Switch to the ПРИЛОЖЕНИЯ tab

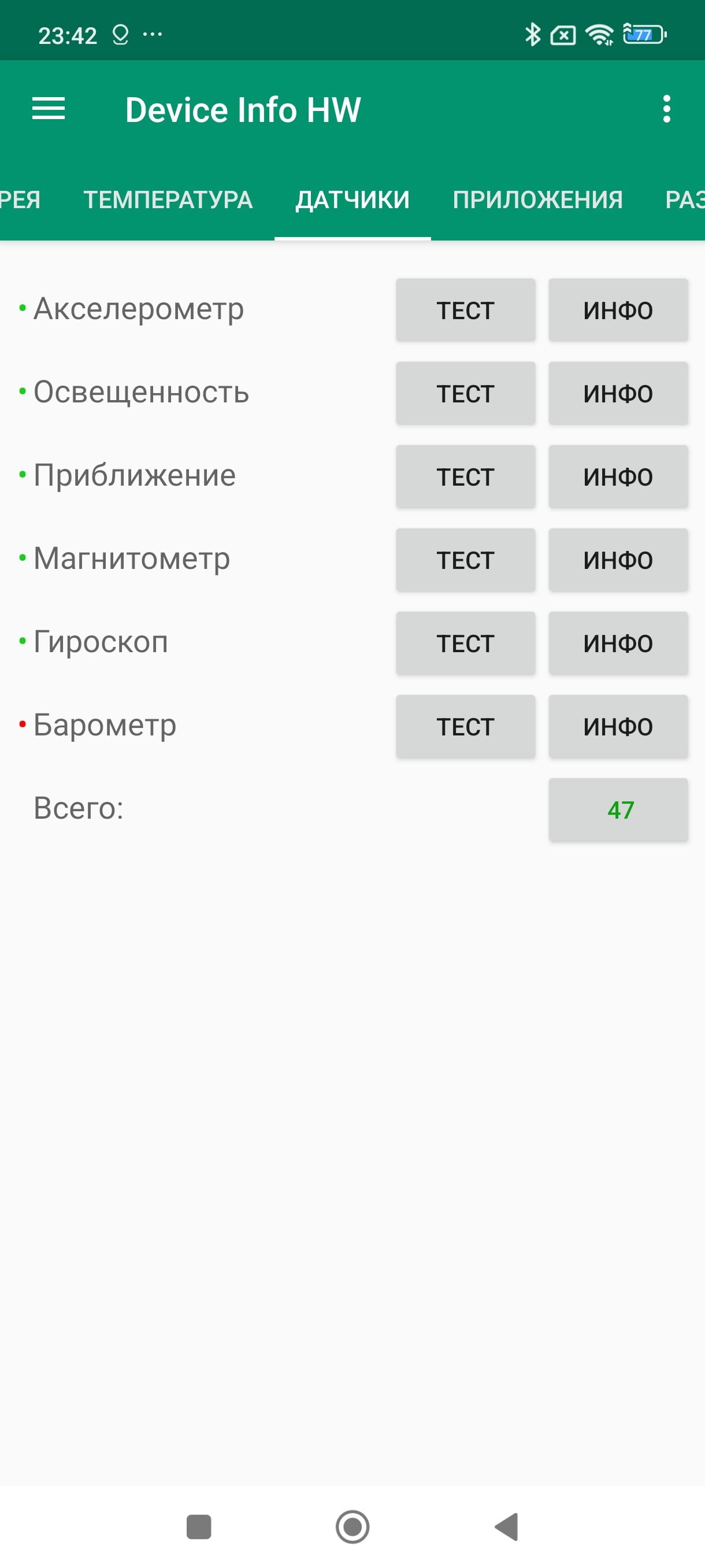[x=538, y=199]
